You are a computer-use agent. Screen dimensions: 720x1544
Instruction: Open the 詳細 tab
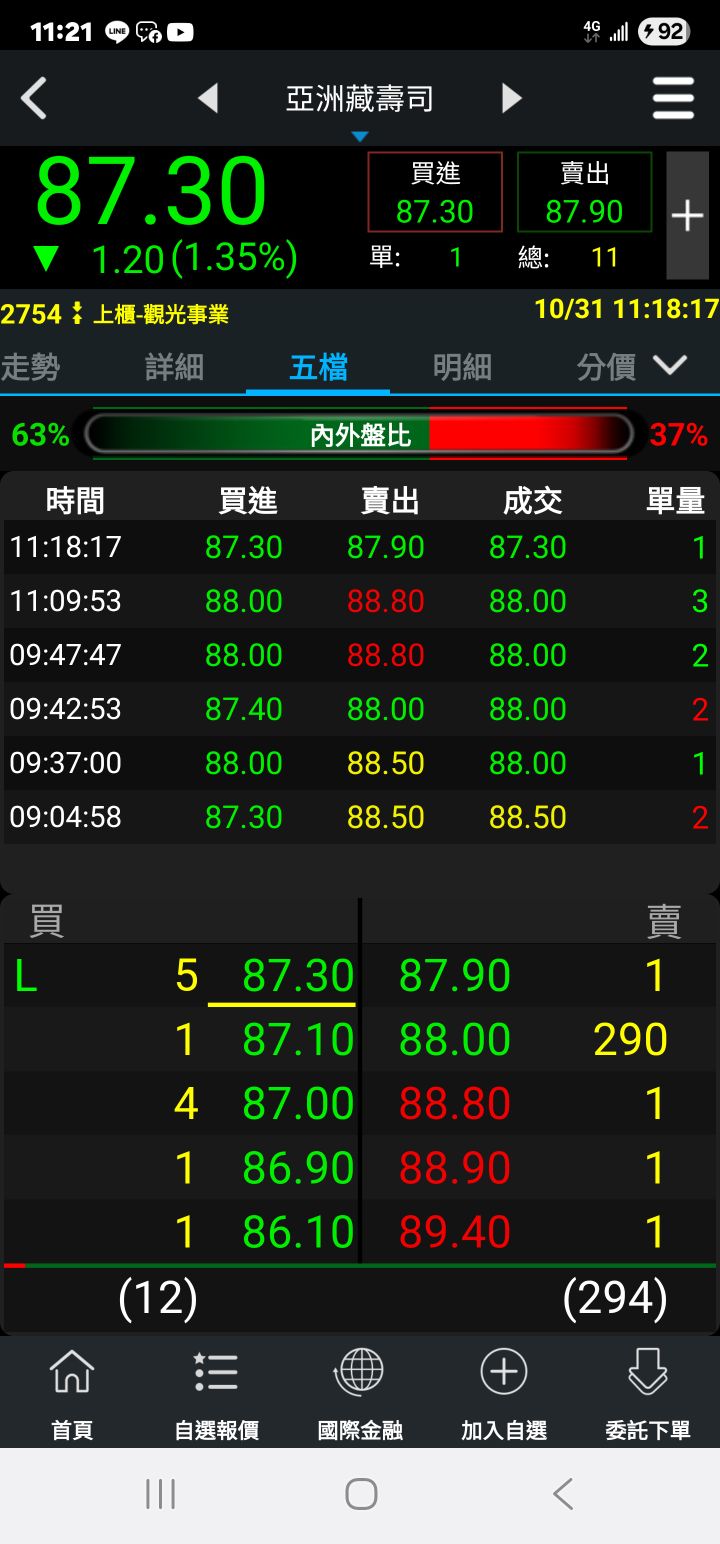[x=174, y=367]
